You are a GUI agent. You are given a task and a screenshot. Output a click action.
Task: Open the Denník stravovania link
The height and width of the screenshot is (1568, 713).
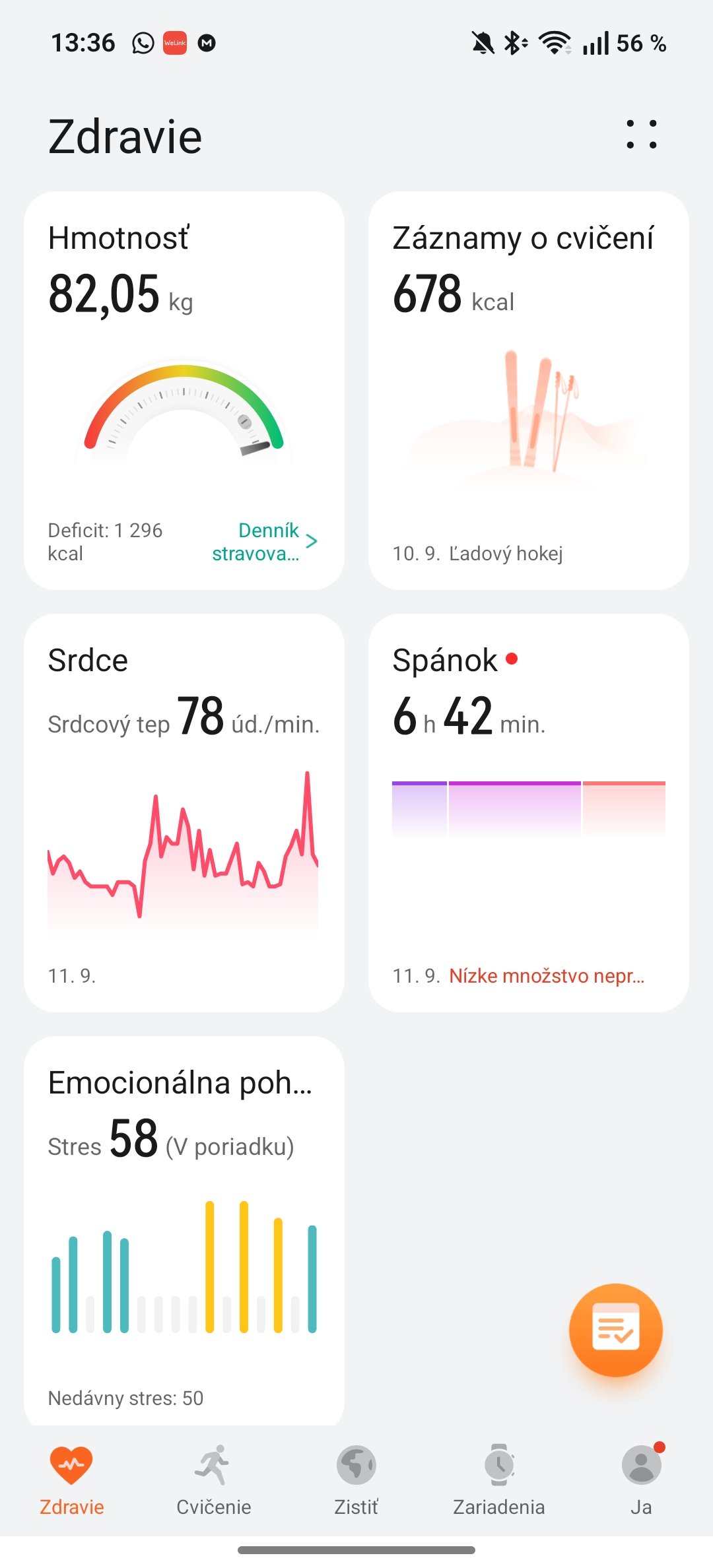pos(264,542)
